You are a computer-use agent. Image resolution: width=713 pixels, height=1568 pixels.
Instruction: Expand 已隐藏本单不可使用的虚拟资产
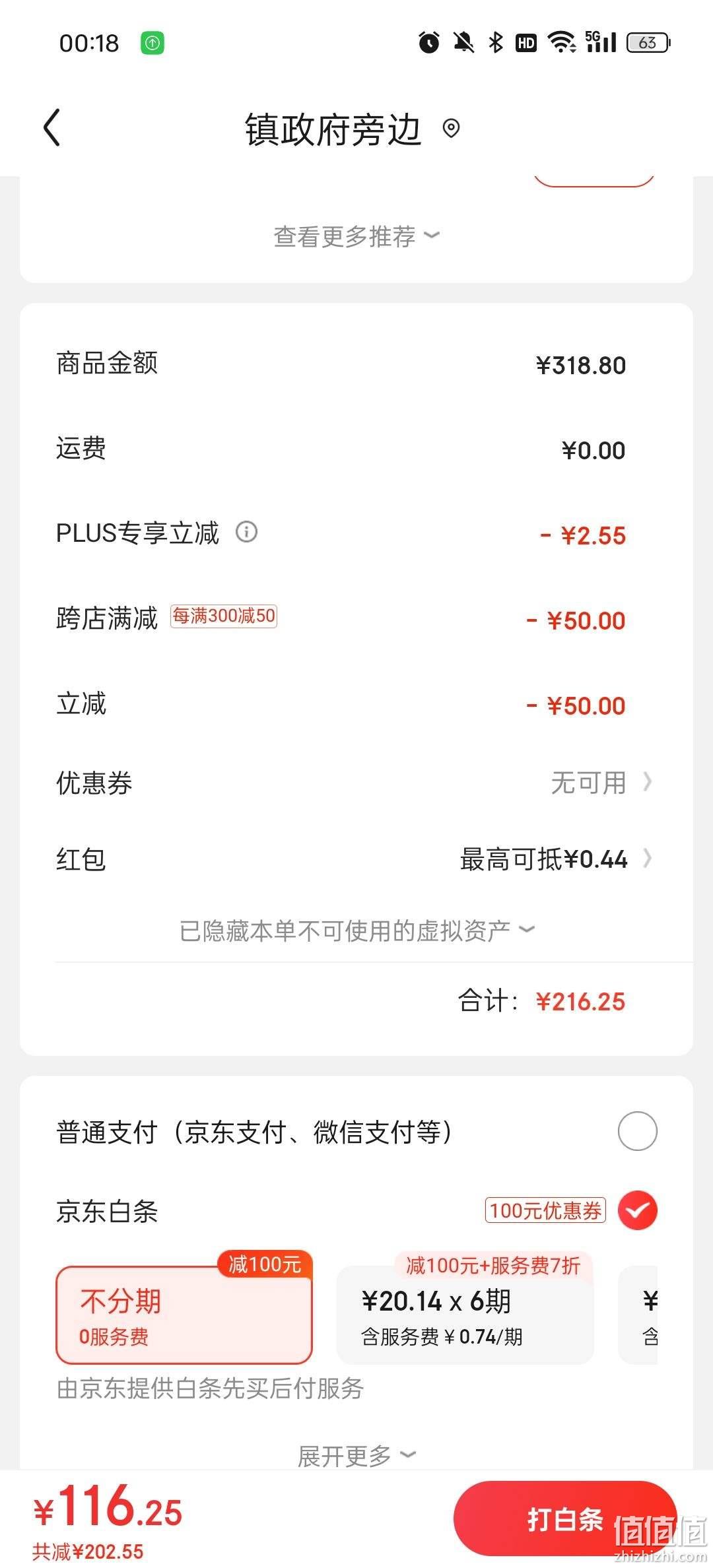point(356,931)
